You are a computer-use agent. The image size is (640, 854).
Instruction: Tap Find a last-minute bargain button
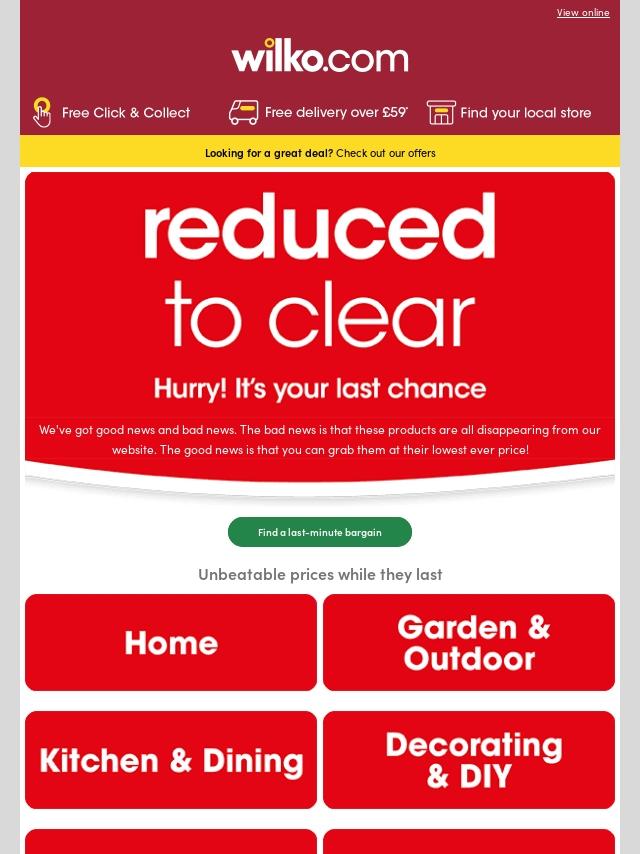[x=320, y=532]
